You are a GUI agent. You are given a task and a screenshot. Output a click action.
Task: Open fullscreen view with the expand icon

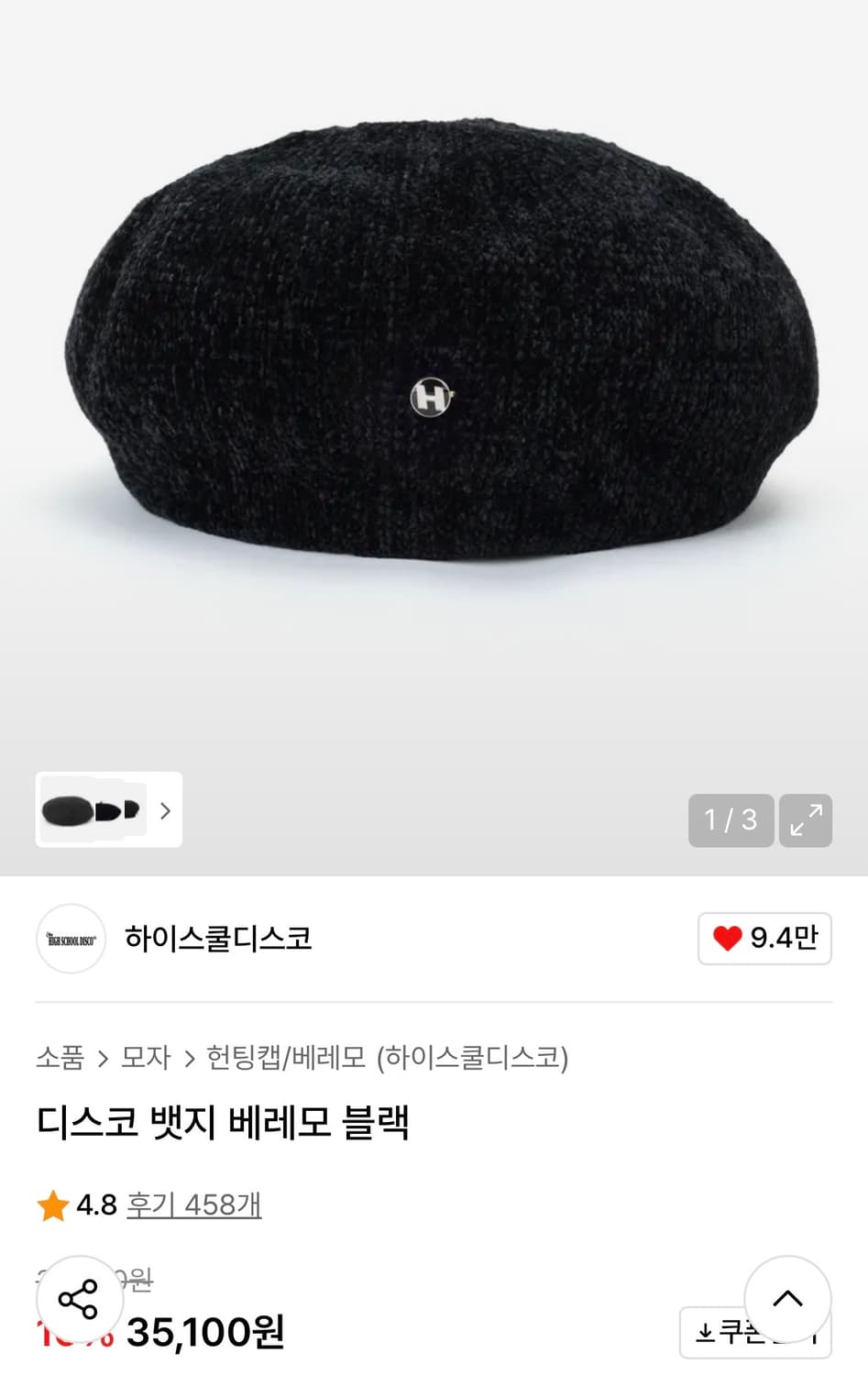[805, 820]
